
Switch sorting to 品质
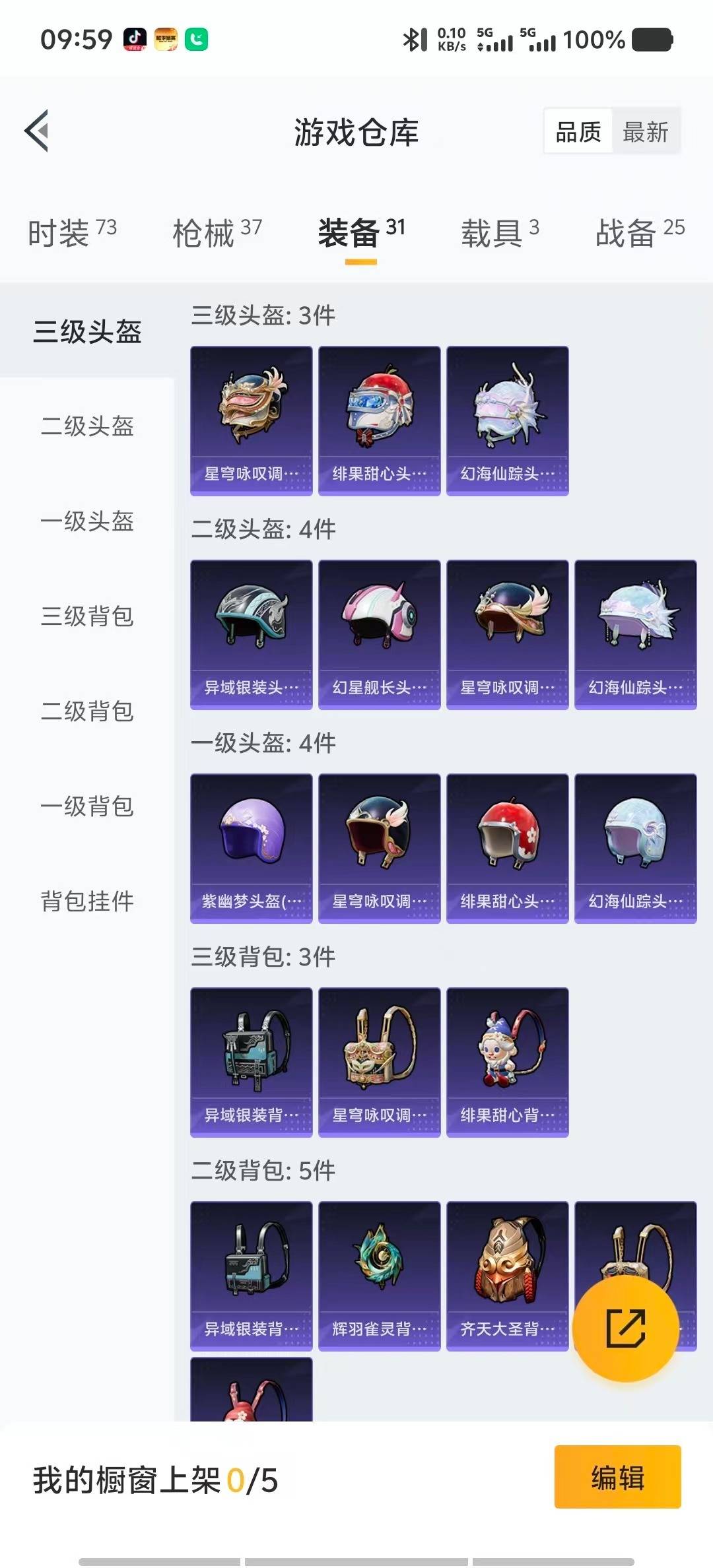coord(578,132)
